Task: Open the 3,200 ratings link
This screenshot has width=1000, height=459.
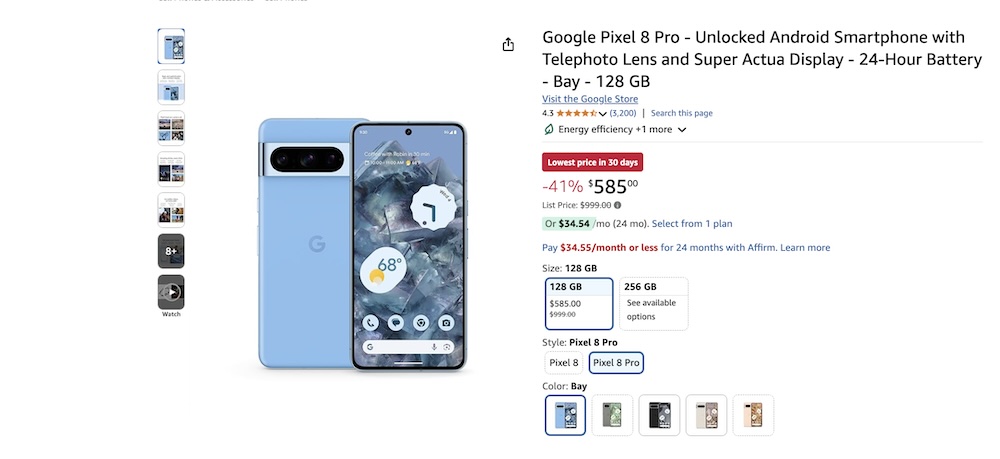Action: [x=622, y=114]
